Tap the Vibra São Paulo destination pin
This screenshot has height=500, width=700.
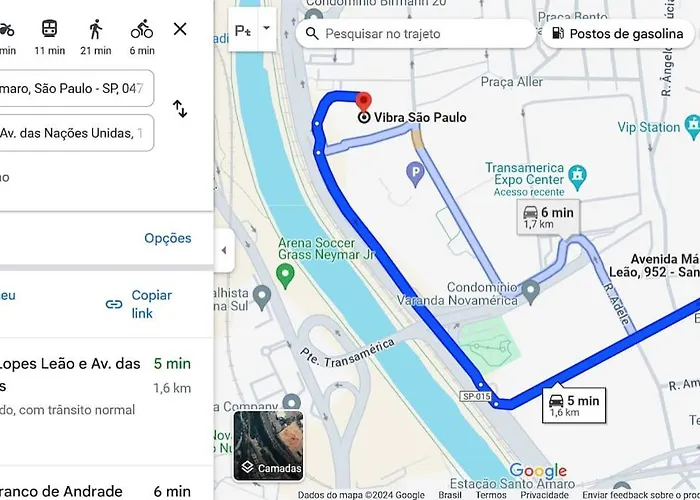point(364,101)
